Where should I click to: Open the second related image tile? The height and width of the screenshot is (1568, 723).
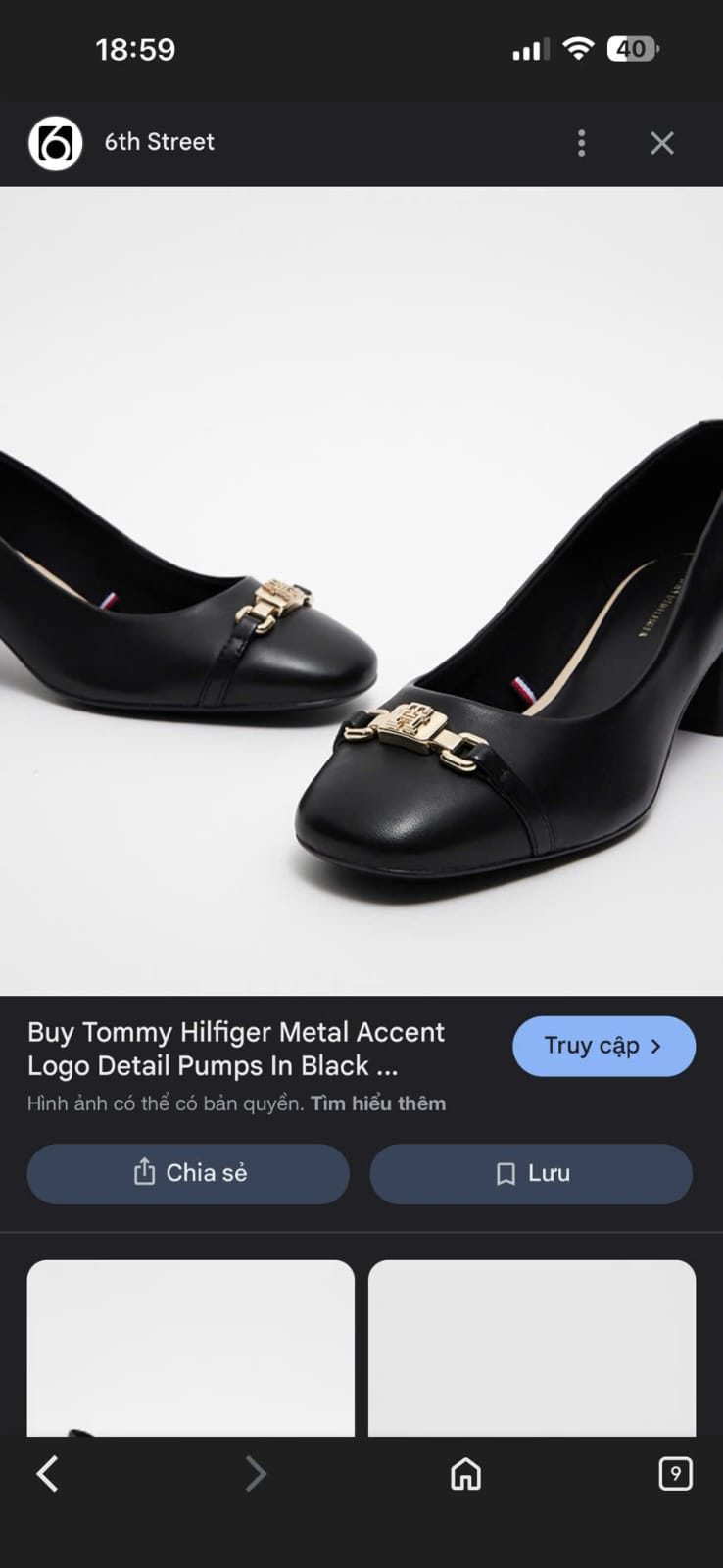point(532,1347)
